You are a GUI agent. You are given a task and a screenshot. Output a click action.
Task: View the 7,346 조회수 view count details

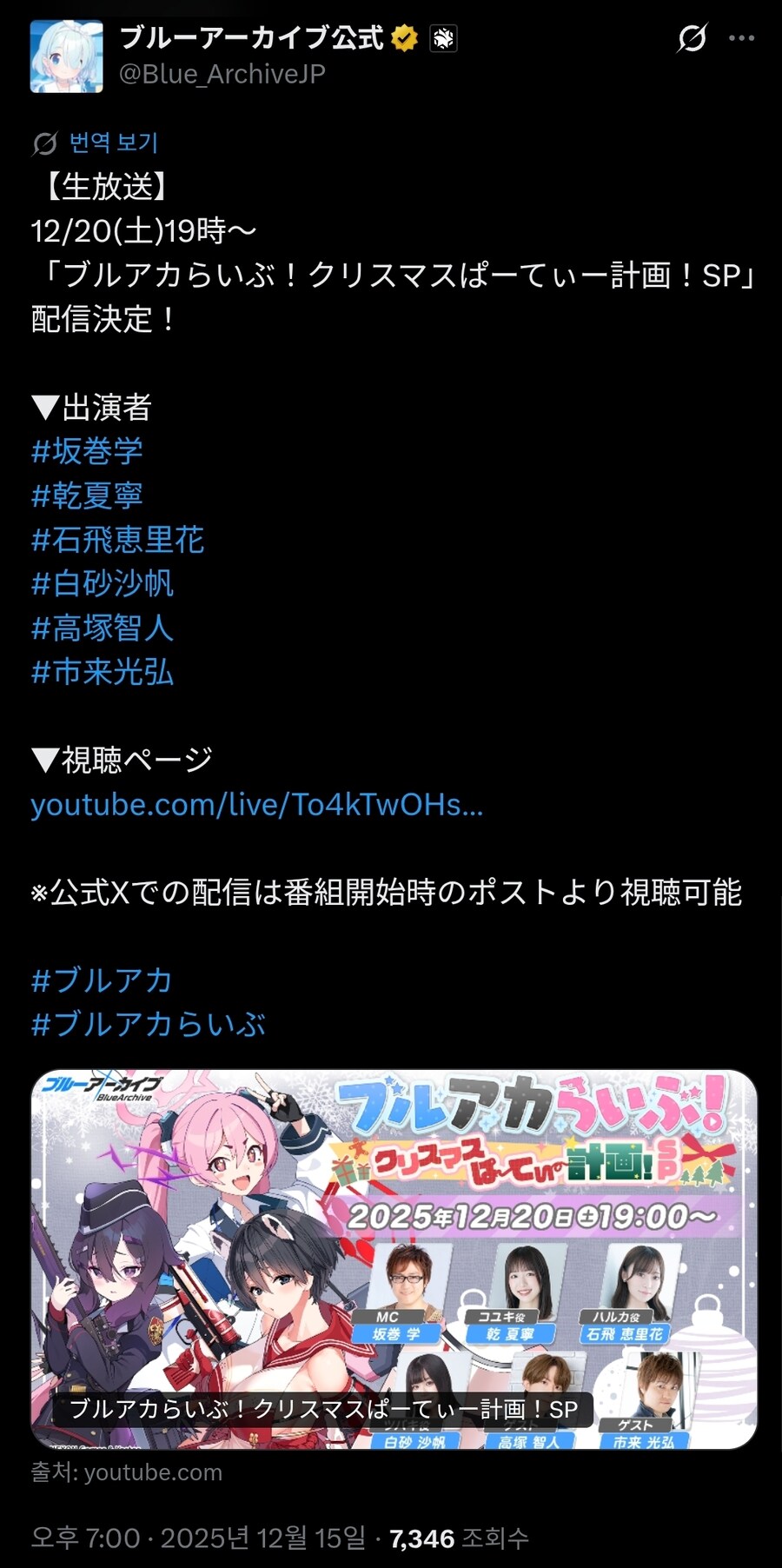point(458,1538)
